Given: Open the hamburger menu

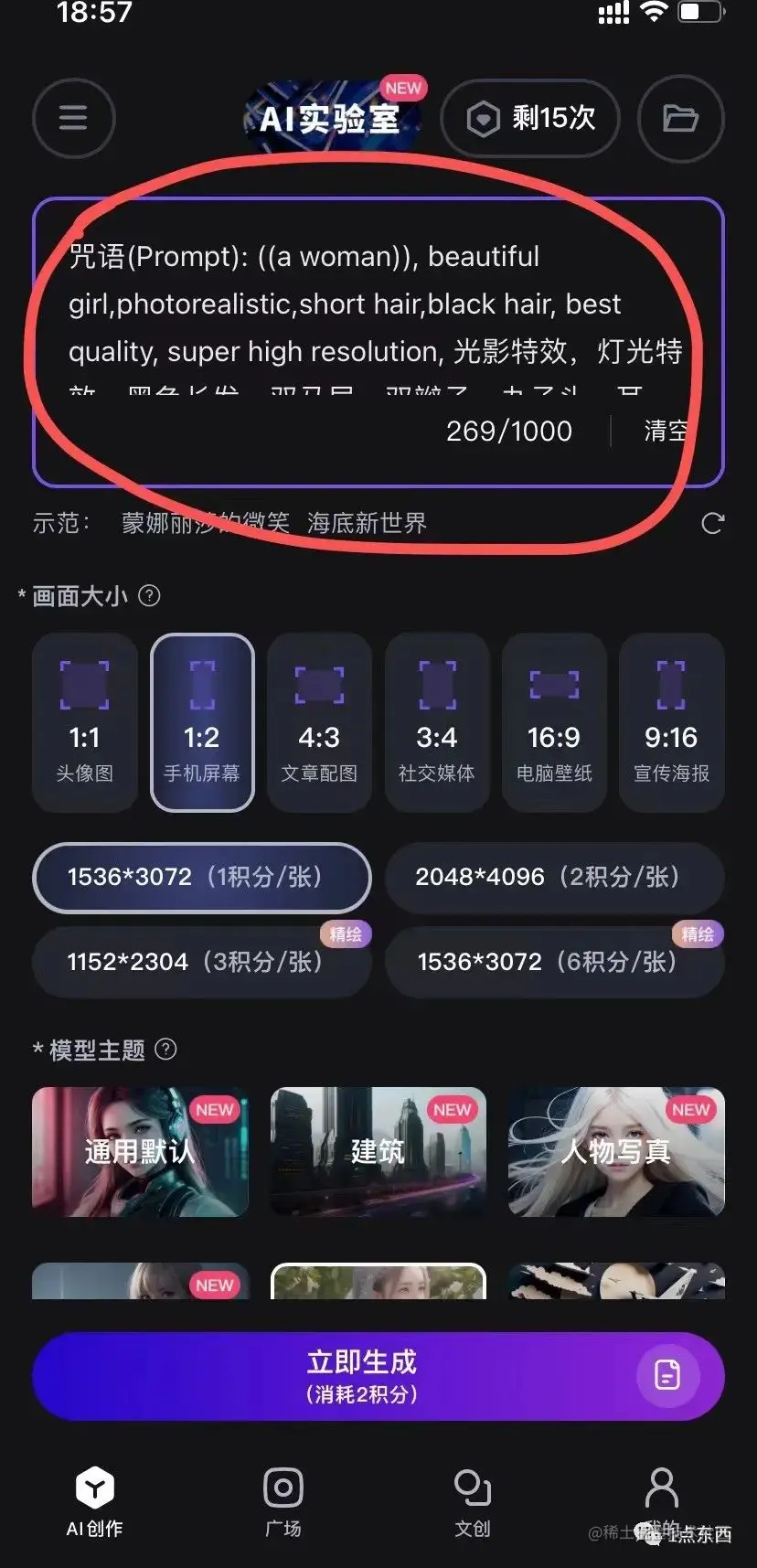Looking at the screenshot, I should coord(73,119).
